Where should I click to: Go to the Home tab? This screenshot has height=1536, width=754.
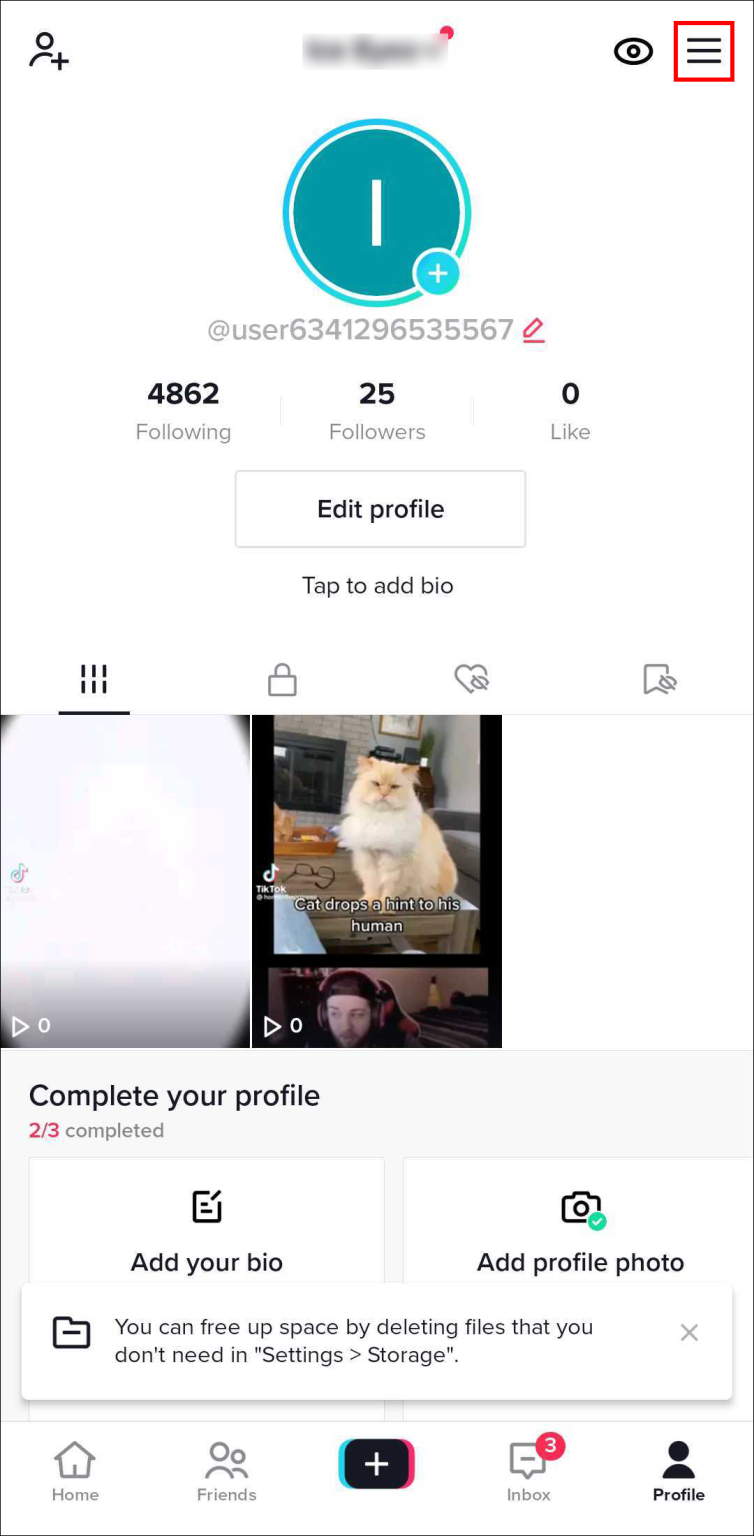75,1472
